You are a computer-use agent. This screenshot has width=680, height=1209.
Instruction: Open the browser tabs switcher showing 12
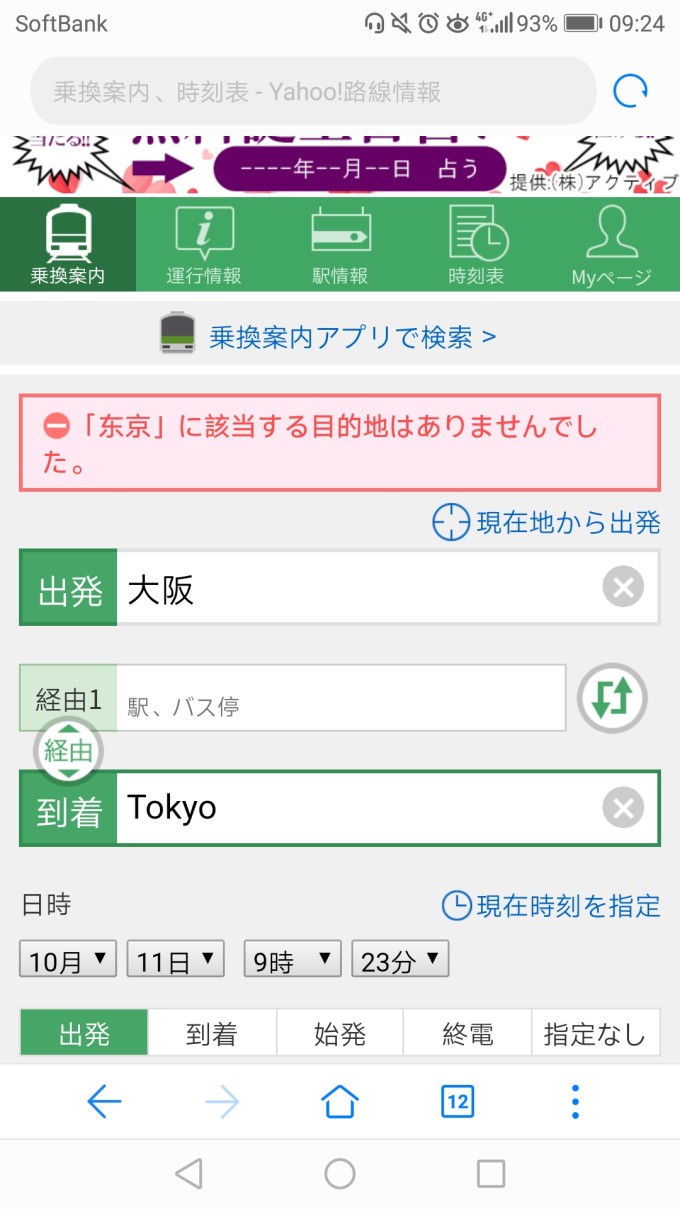pos(457,1102)
